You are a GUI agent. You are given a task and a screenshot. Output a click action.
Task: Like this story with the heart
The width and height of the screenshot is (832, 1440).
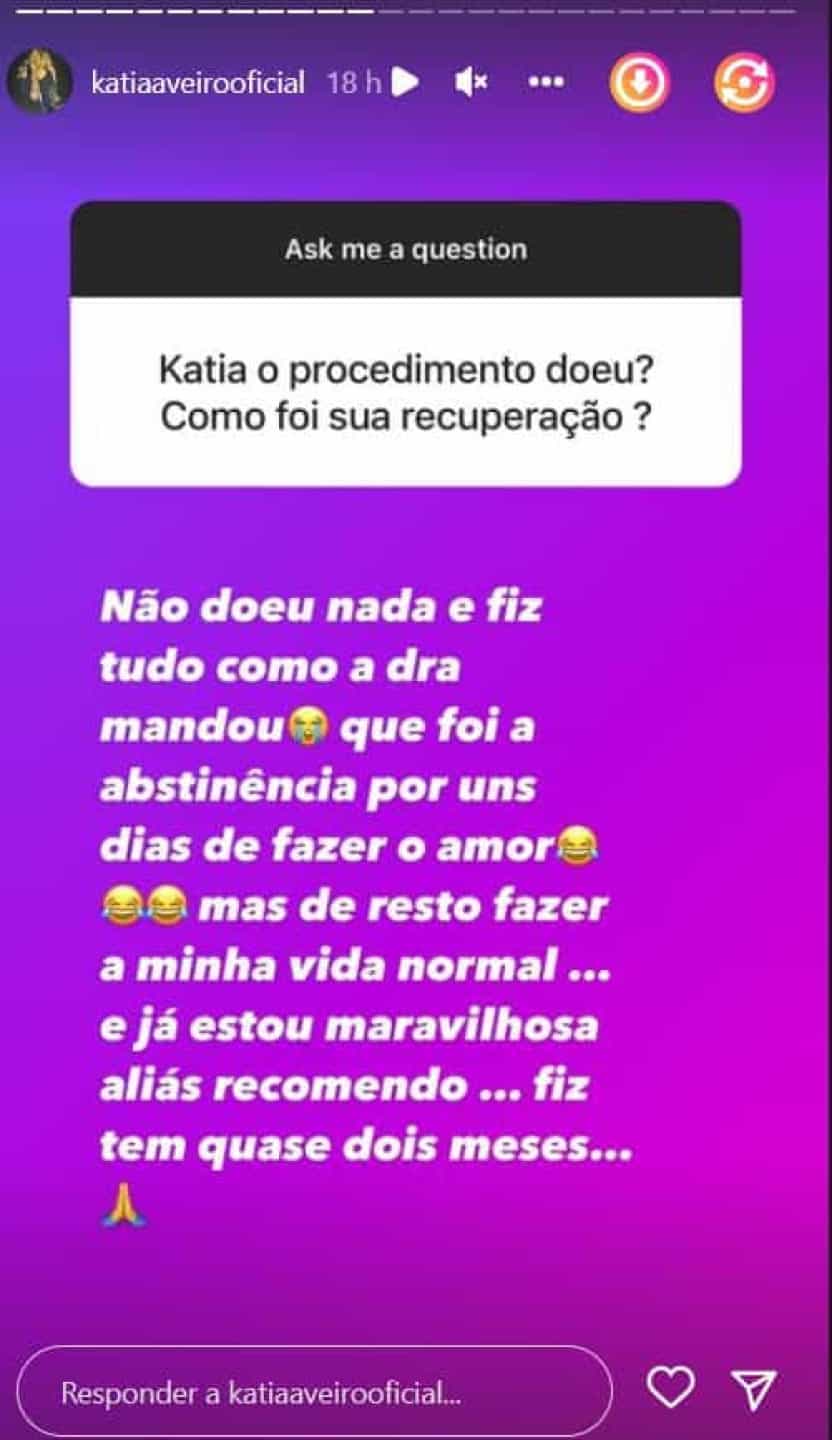click(x=670, y=1387)
